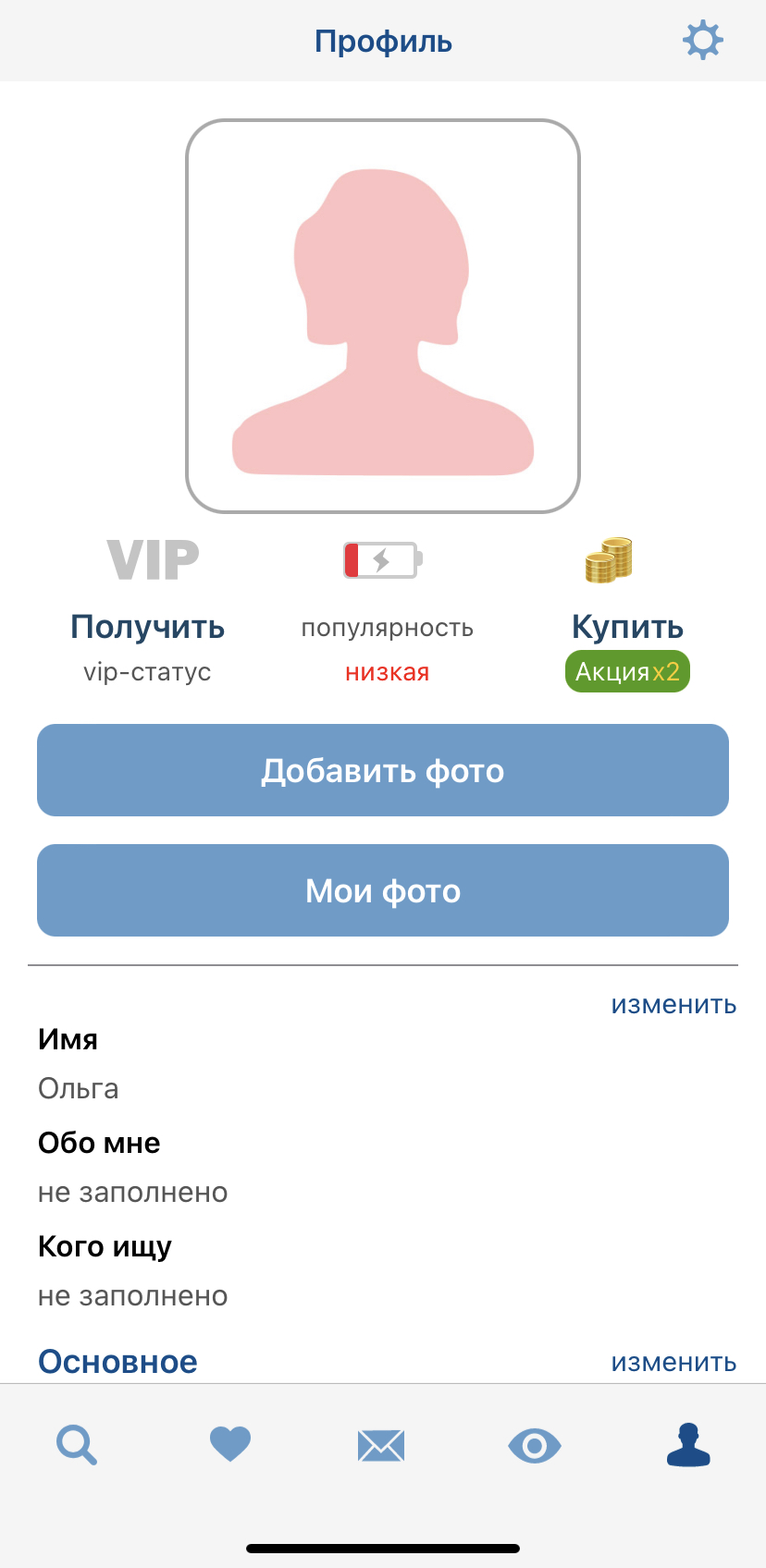Go to the messages envelope tab

click(x=381, y=1445)
